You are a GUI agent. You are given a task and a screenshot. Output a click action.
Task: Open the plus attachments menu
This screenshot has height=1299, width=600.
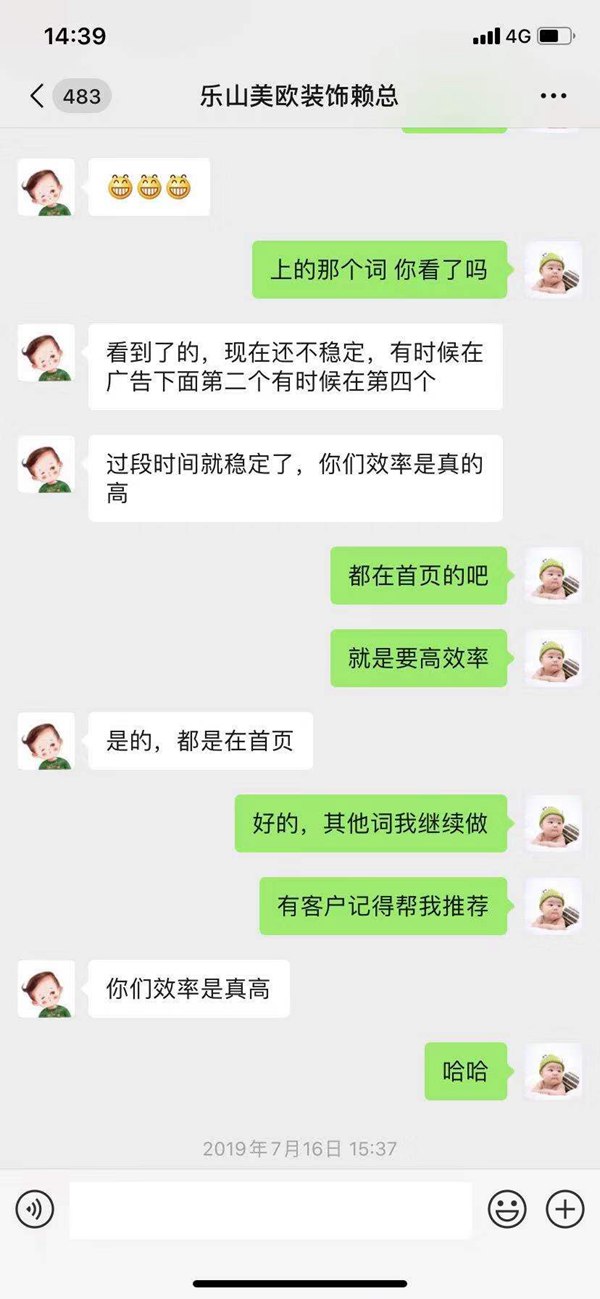click(565, 1210)
